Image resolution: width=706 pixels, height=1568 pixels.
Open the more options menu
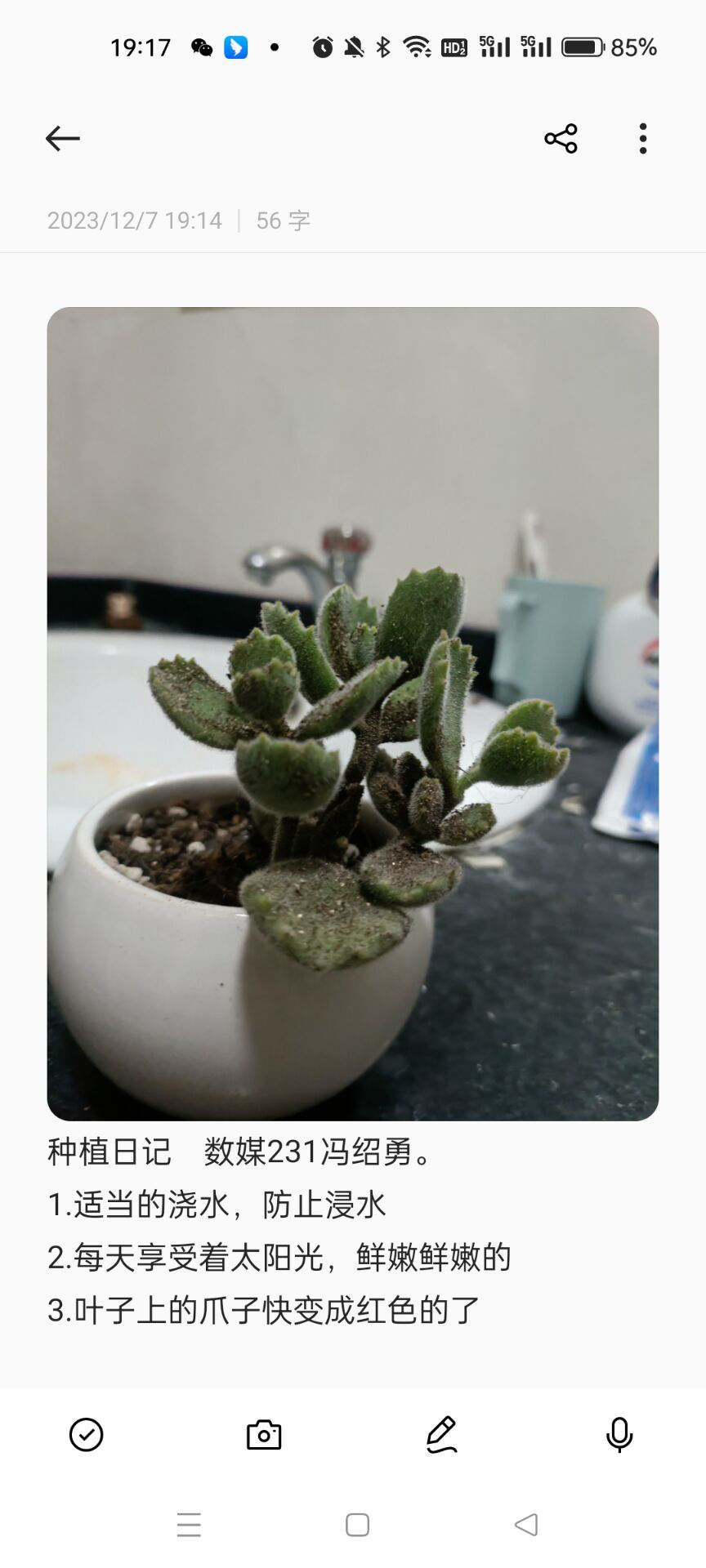pyautogui.click(x=643, y=139)
